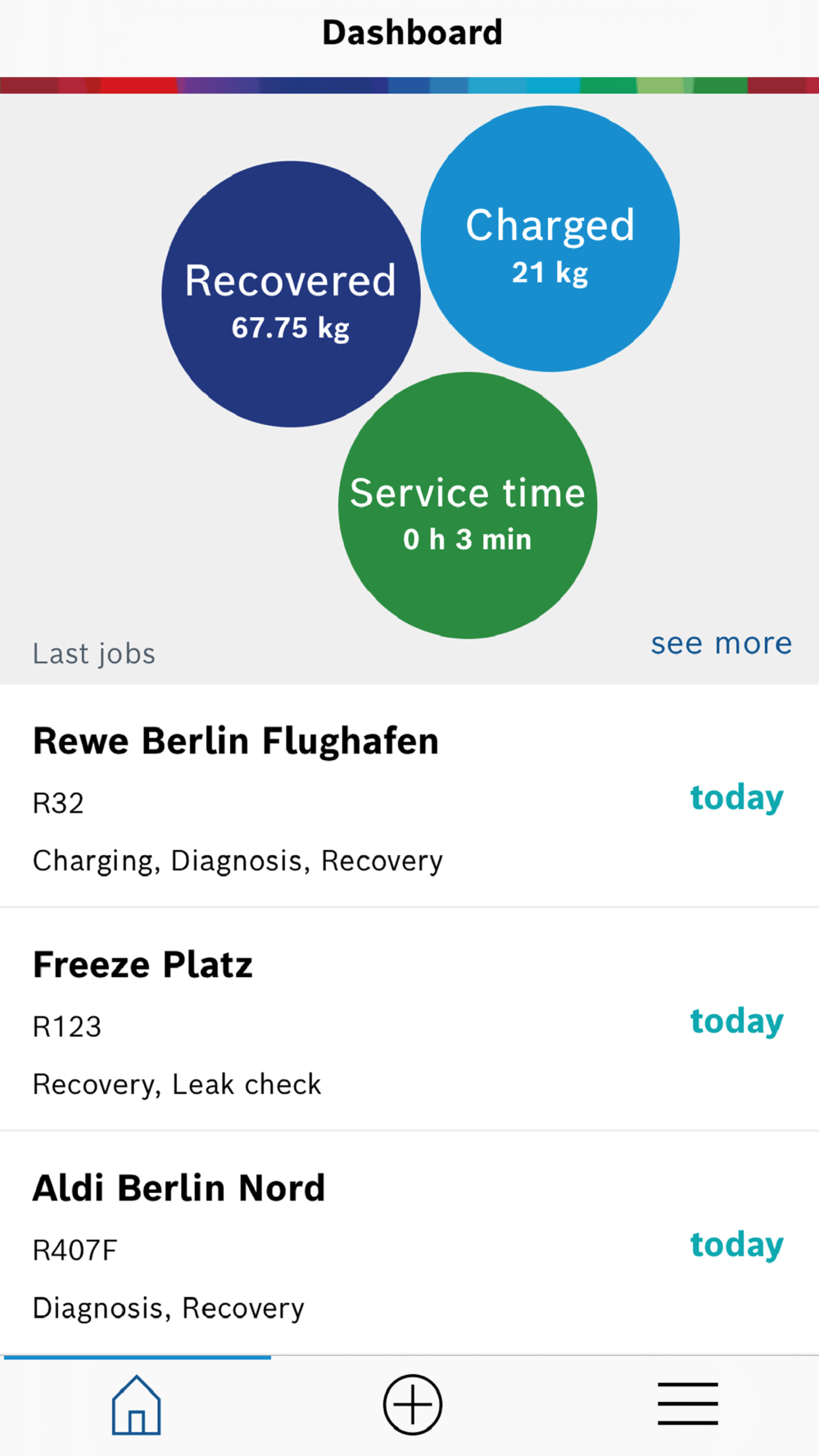Add a new job with plus icon
819x1456 pixels.
click(413, 1404)
